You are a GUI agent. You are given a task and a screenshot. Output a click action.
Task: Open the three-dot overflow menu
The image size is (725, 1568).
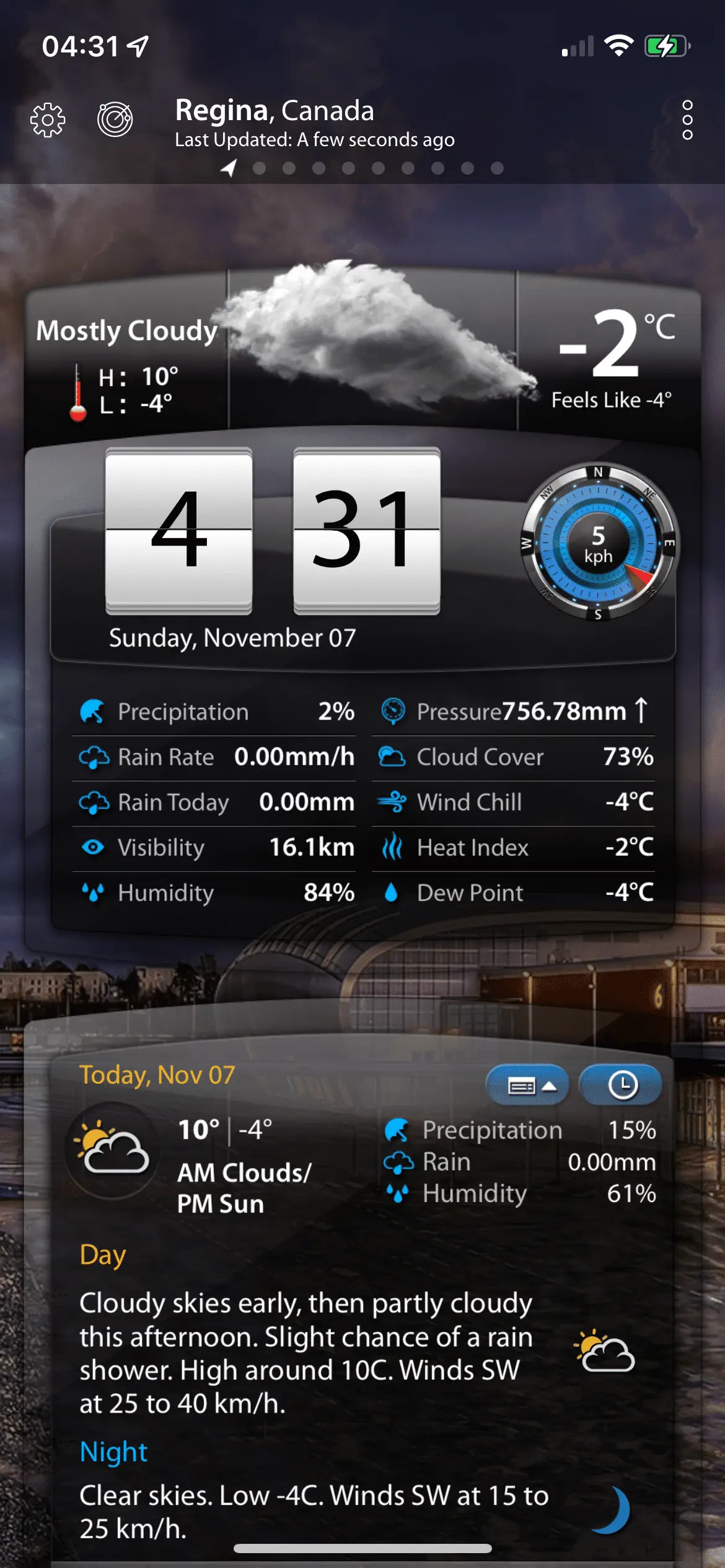click(687, 120)
